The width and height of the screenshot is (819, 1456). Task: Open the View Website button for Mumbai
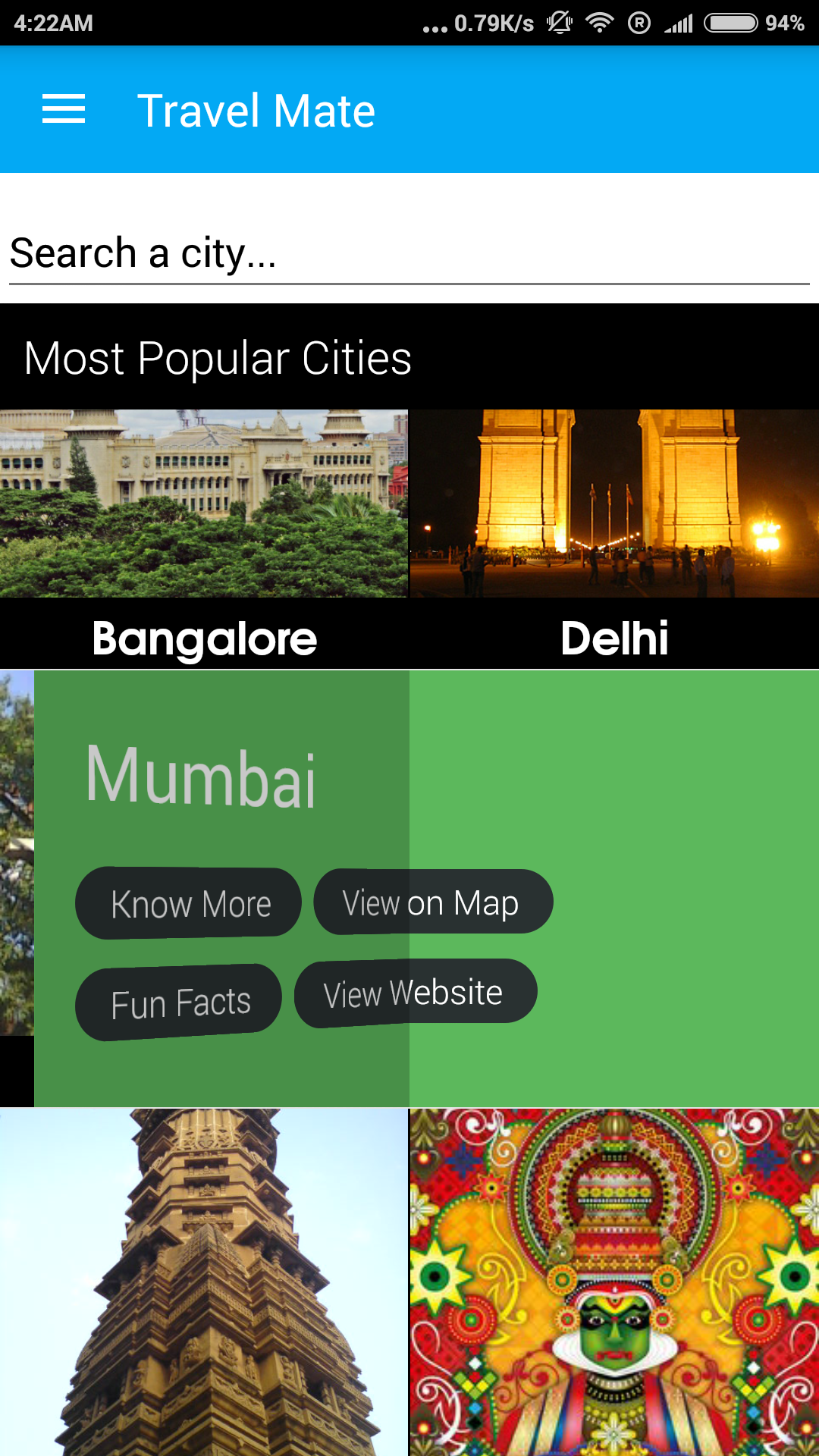pos(416,993)
